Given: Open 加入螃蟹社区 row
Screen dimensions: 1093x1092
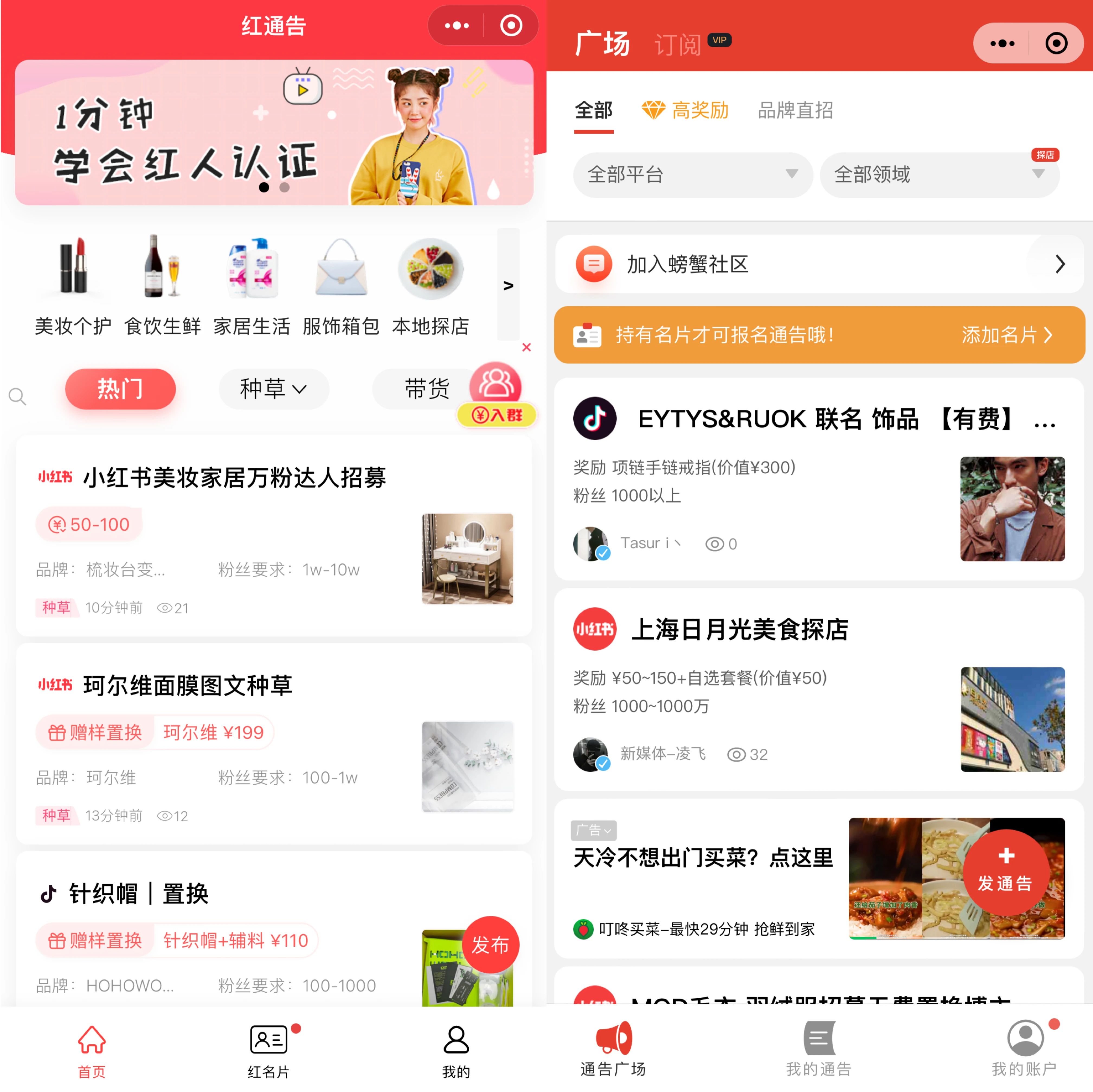Looking at the screenshot, I should click(819, 264).
